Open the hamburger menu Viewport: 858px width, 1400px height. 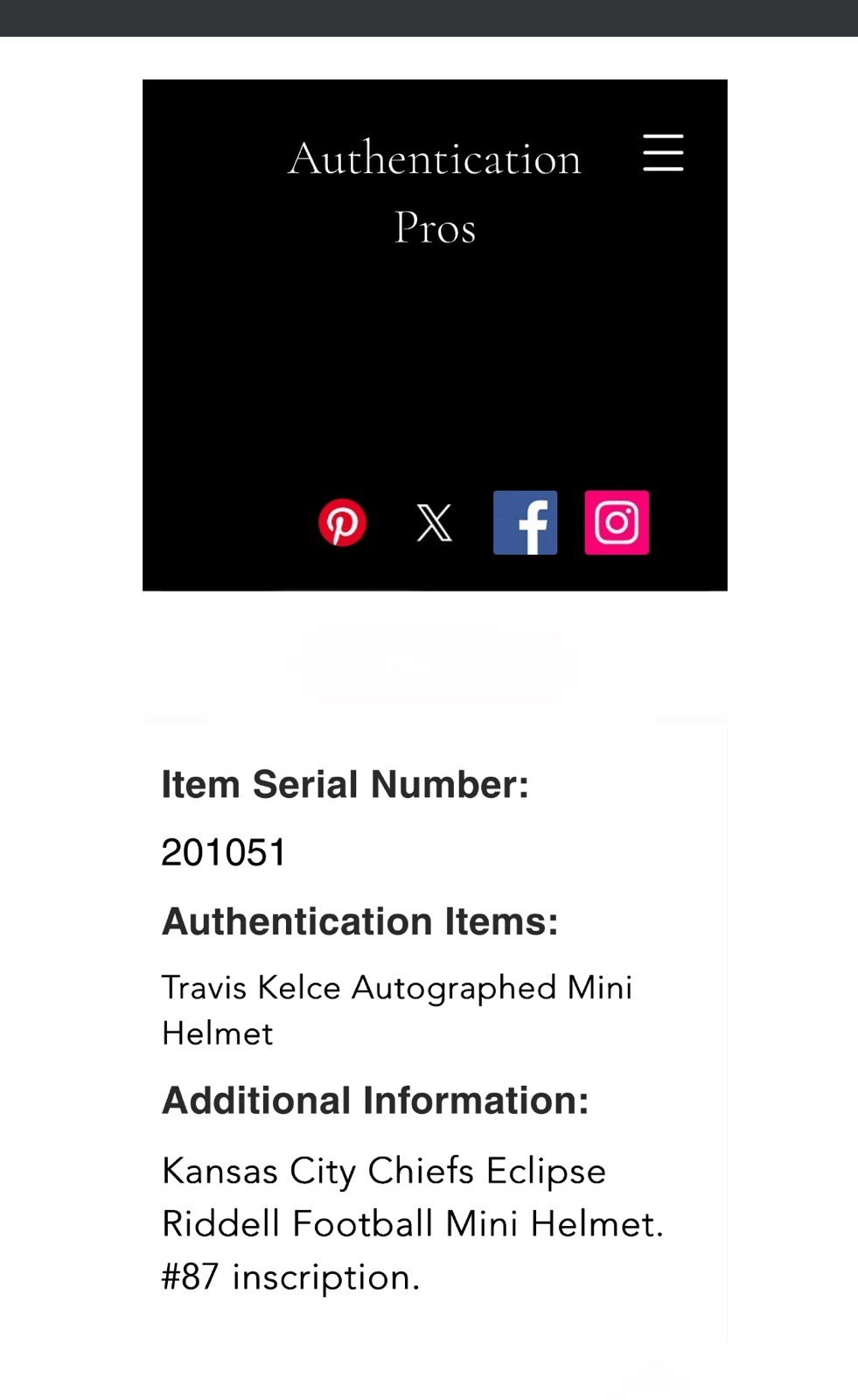pos(663,153)
